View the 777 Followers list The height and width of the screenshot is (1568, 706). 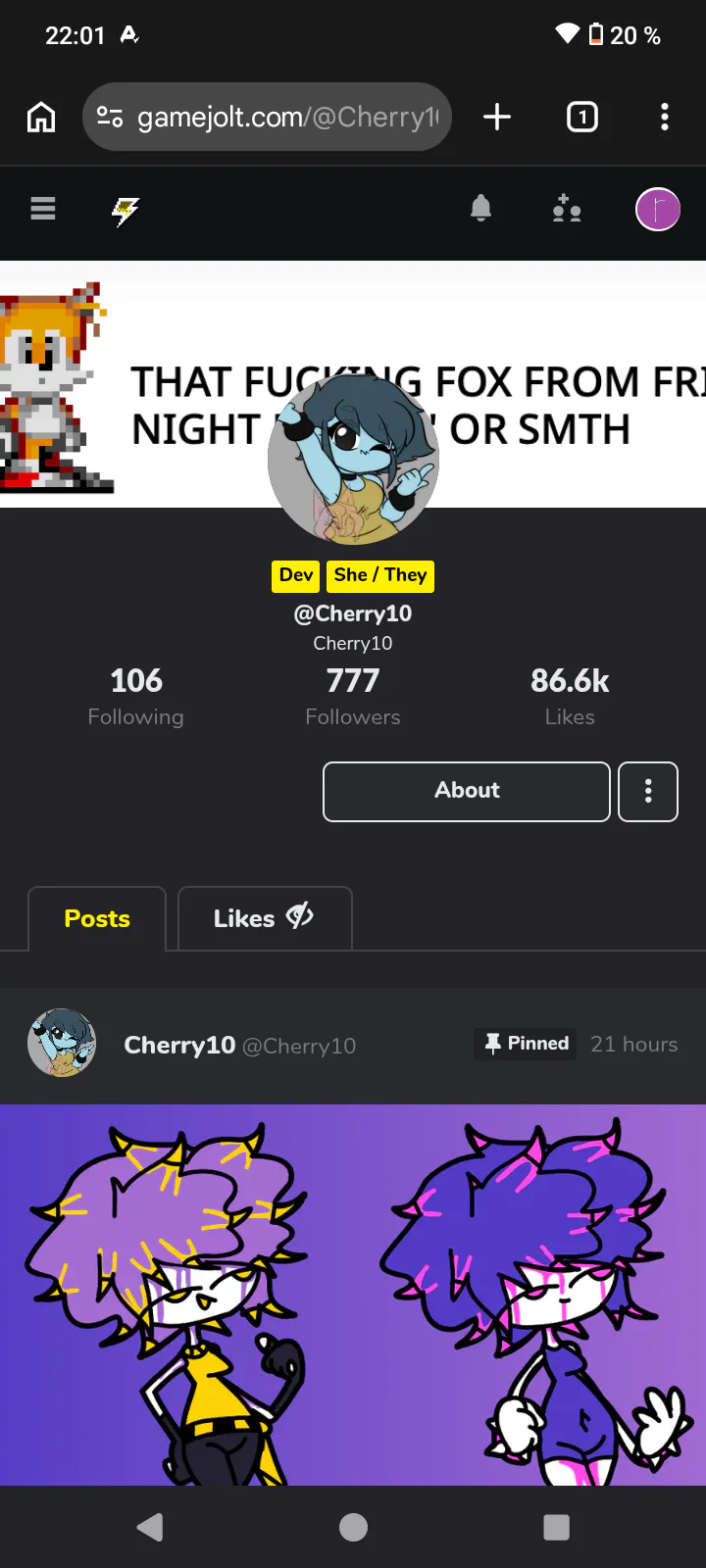[x=353, y=697]
